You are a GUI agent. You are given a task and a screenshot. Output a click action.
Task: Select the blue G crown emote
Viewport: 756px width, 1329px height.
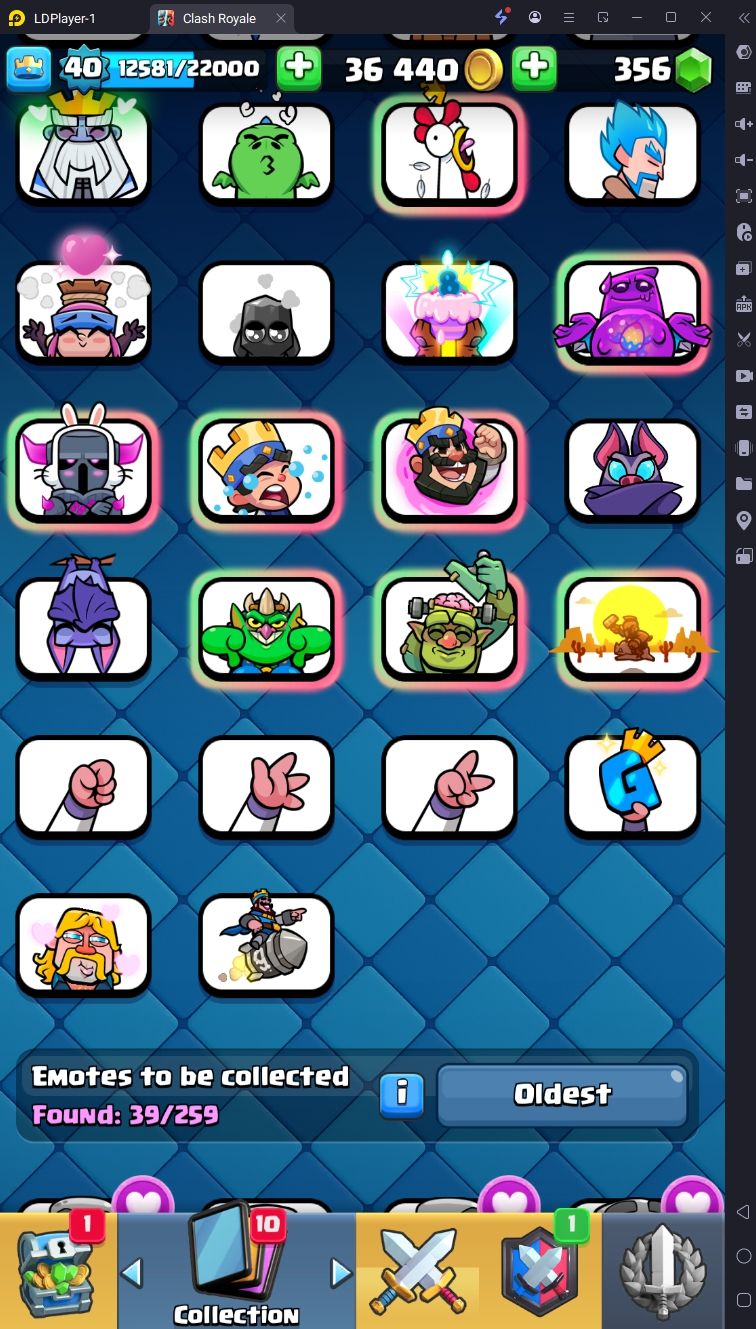click(632, 786)
